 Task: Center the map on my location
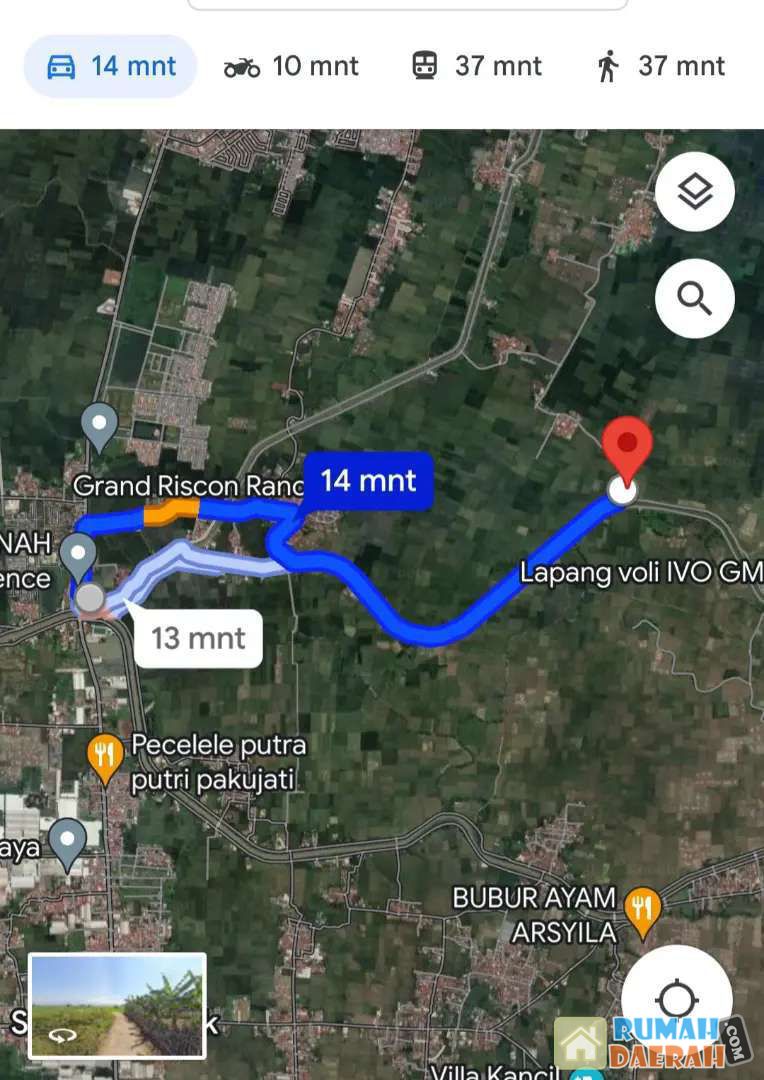pyautogui.click(x=677, y=999)
